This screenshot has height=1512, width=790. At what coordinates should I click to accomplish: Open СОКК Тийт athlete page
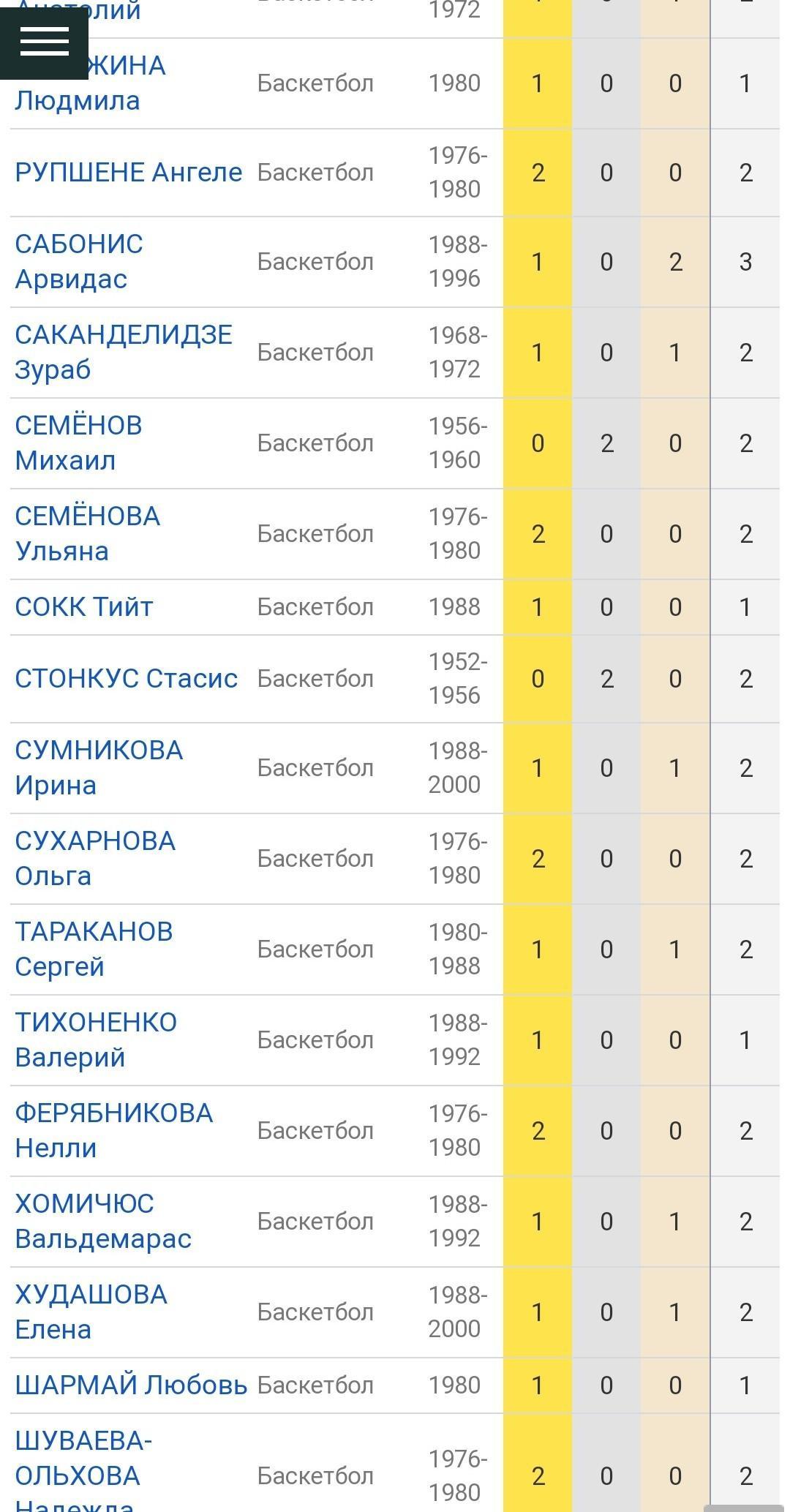(84, 607)
